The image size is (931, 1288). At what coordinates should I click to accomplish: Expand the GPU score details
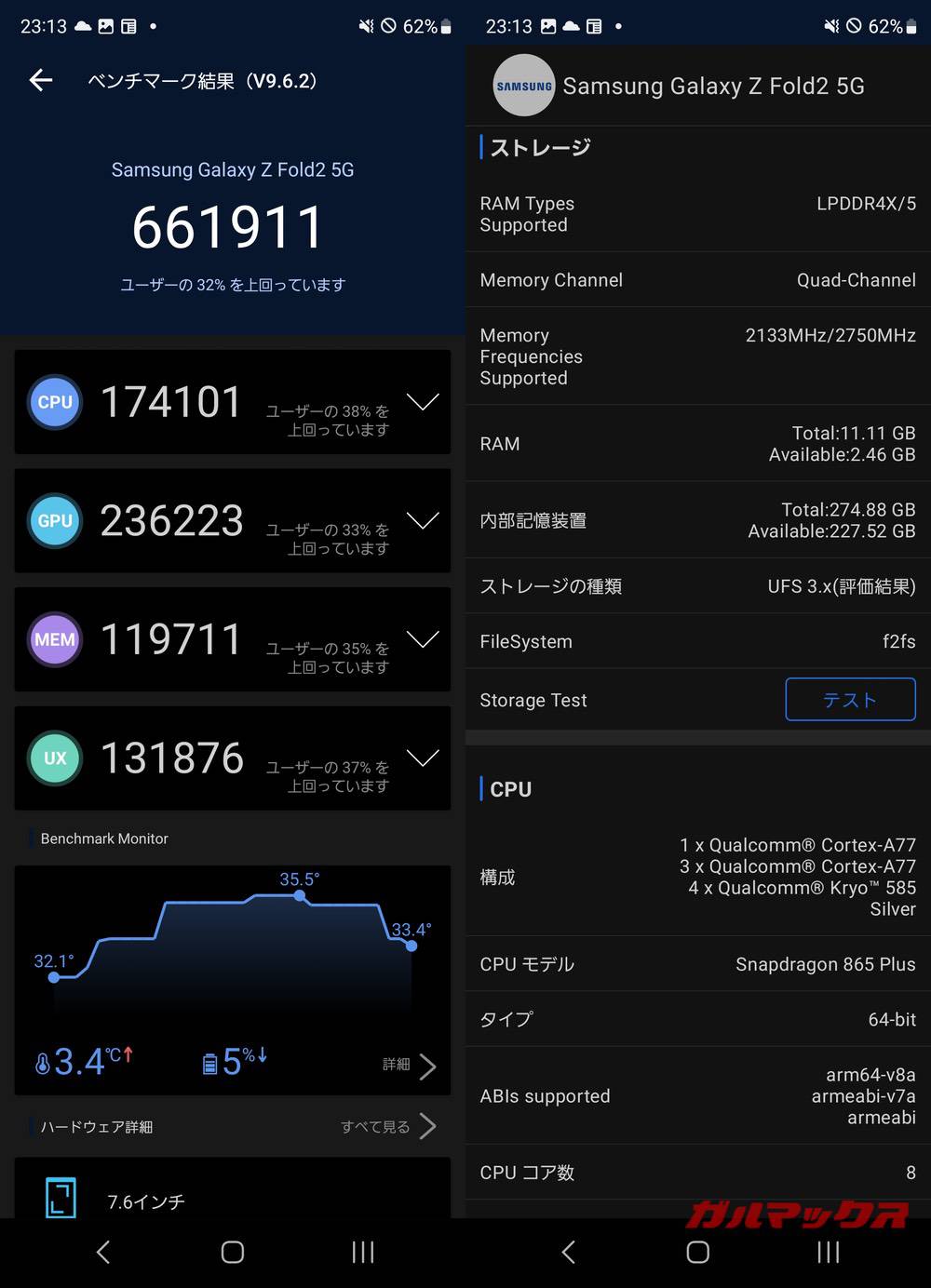click(424, 521)
